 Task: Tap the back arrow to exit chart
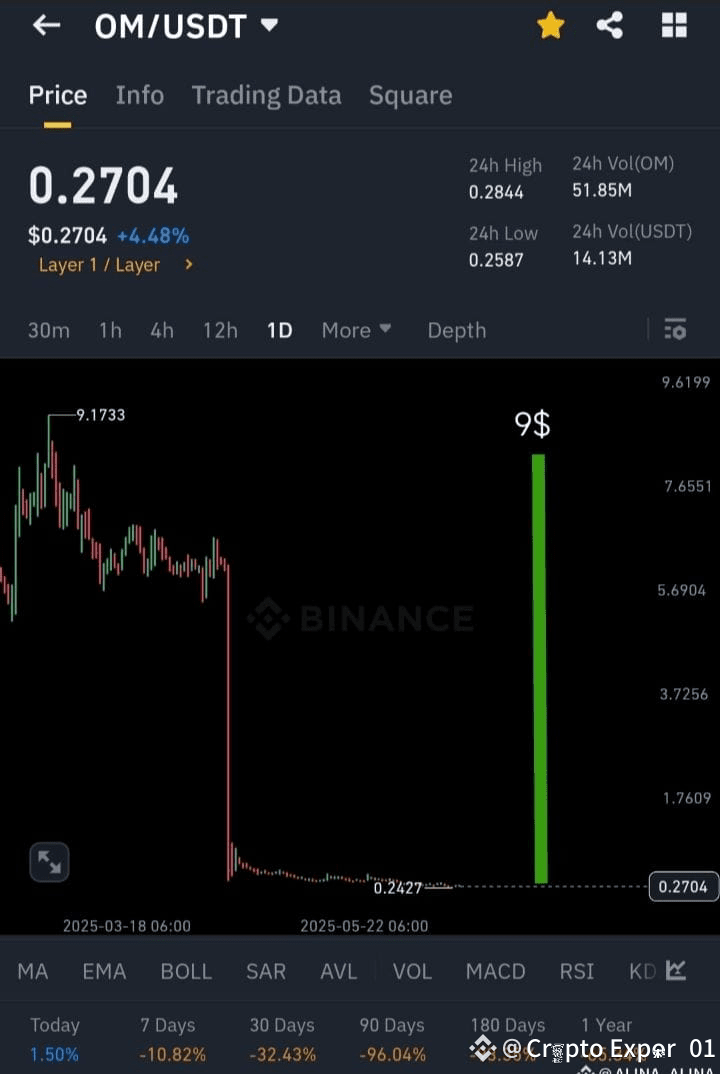[45, 25]
